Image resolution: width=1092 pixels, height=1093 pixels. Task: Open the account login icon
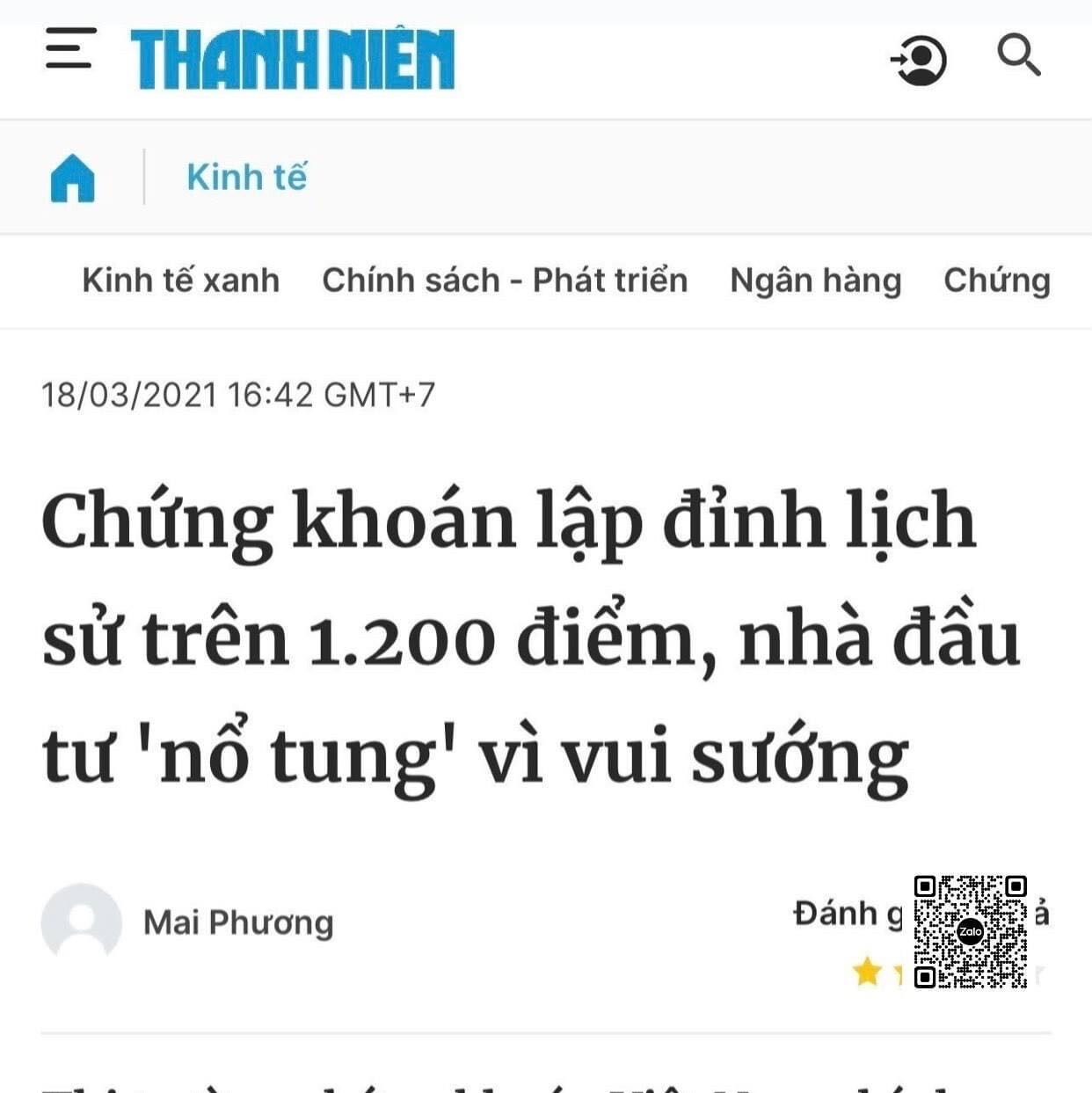(919, 60)
